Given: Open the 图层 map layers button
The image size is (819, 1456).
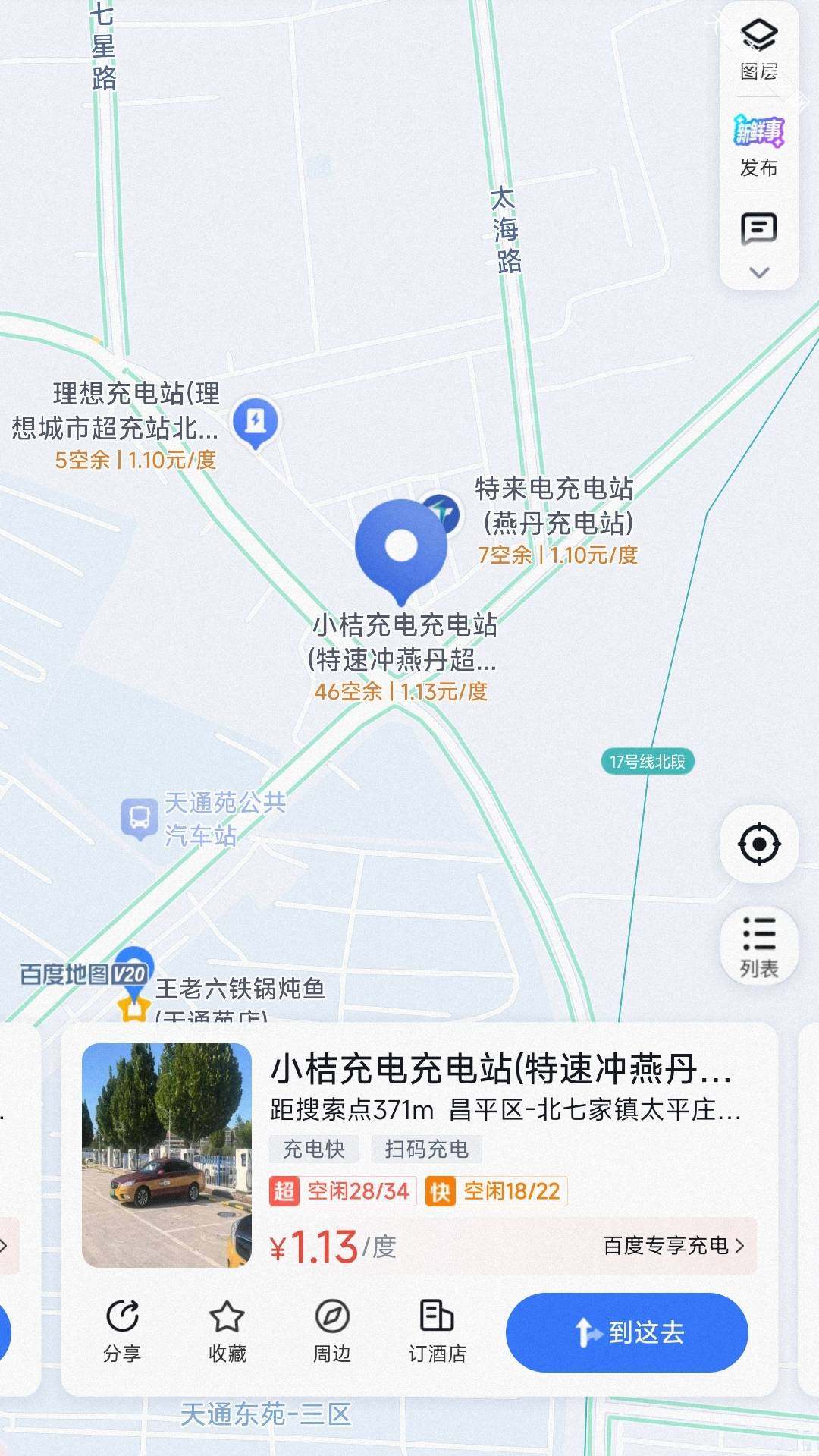Looking at the screenshot, I should click(x=759, y=50).
